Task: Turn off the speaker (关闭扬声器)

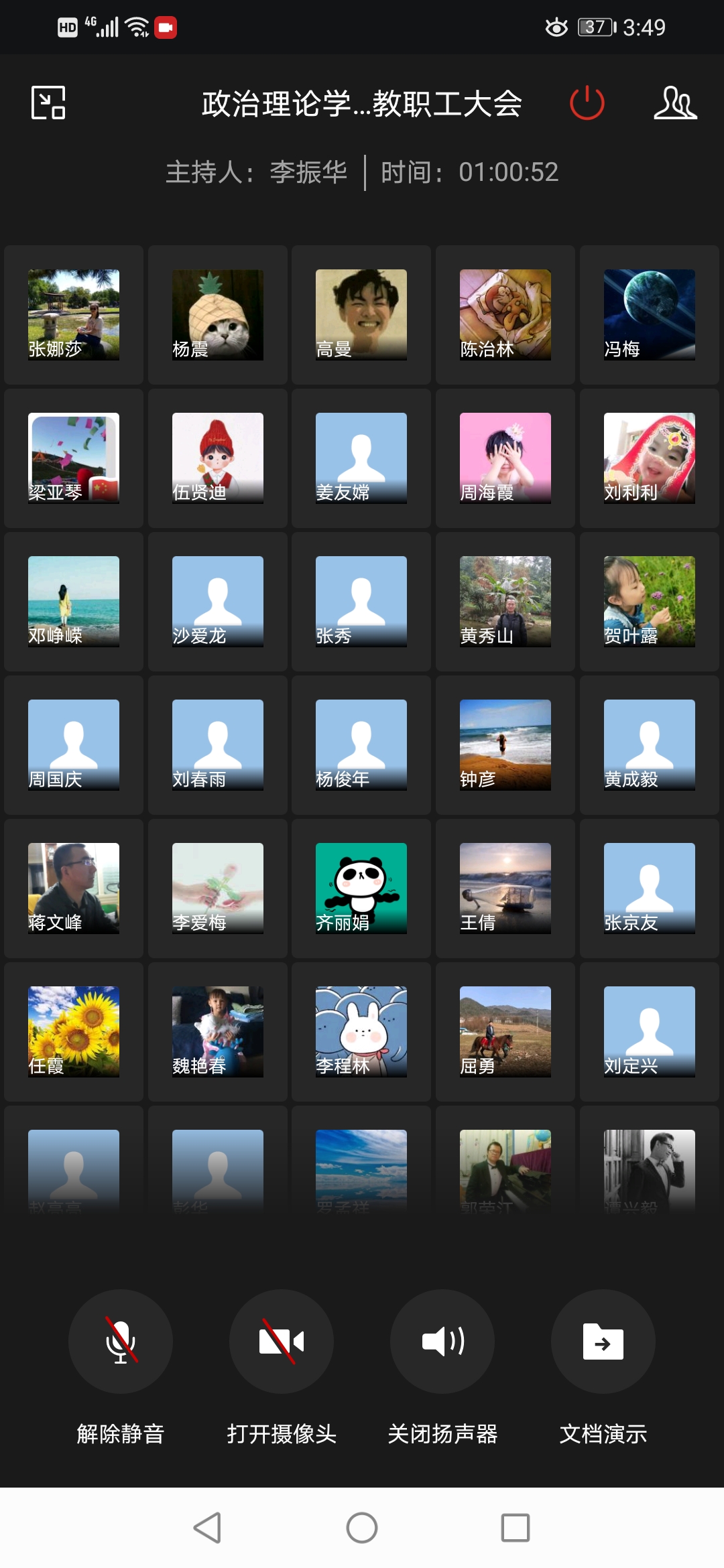Action: (442, 1341)
